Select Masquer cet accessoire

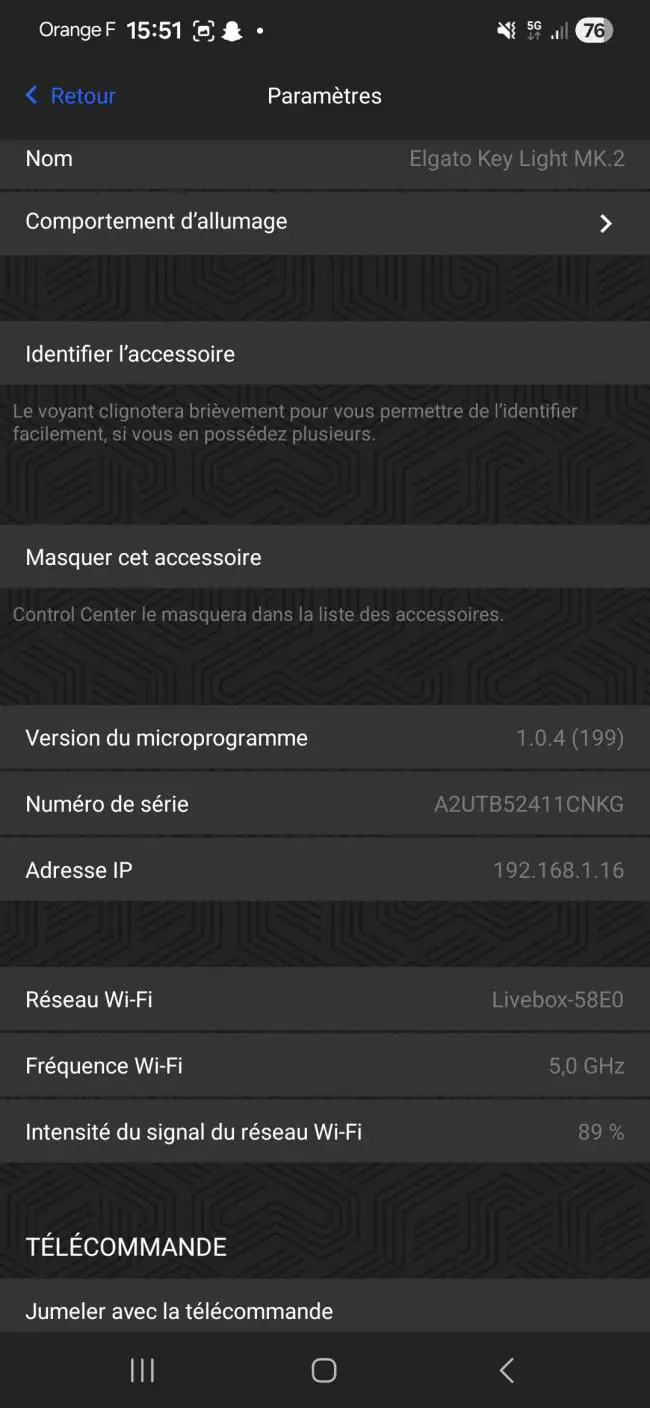click(x=325, y=557)
